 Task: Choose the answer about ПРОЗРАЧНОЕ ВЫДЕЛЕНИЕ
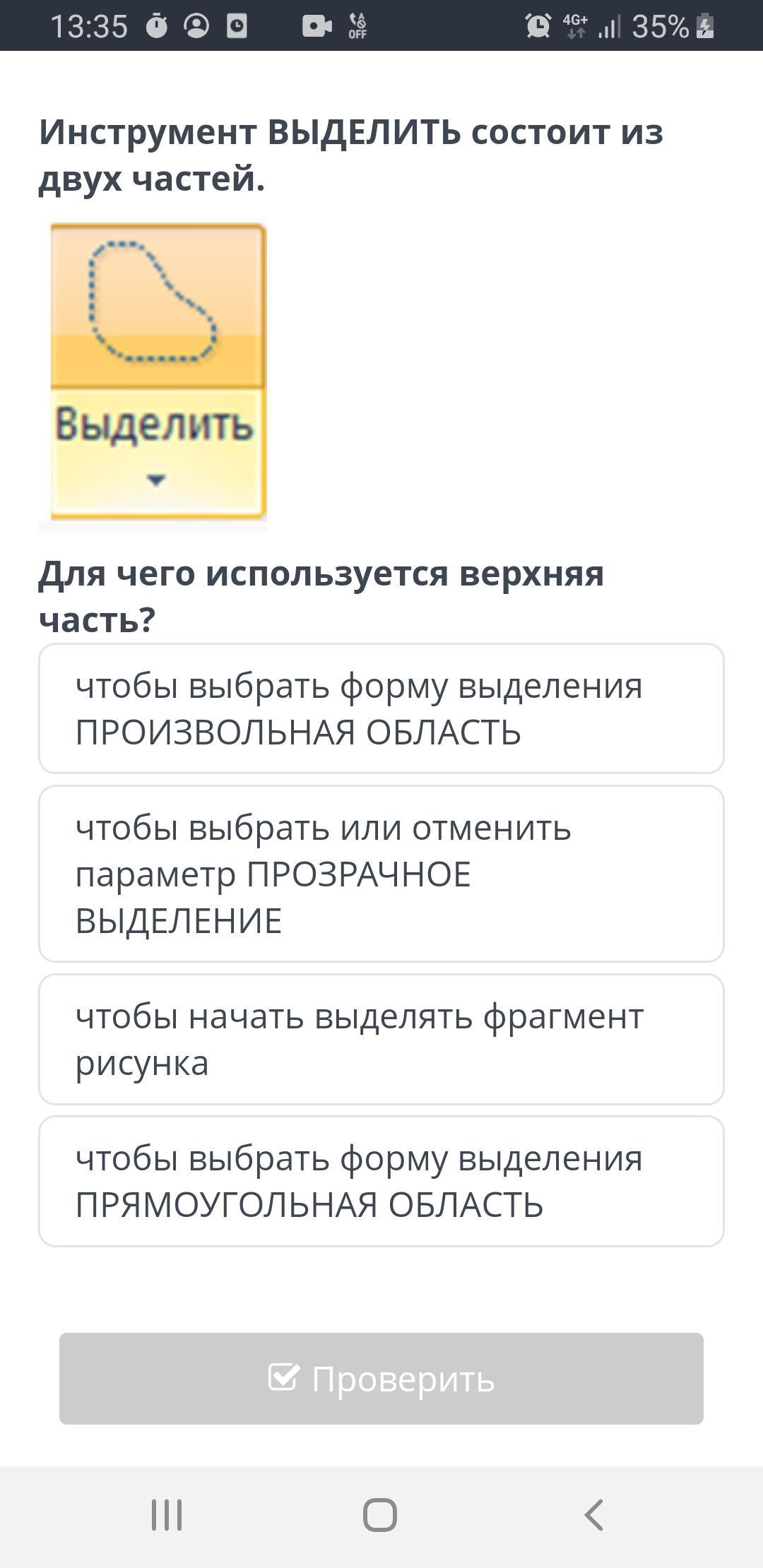381,874
